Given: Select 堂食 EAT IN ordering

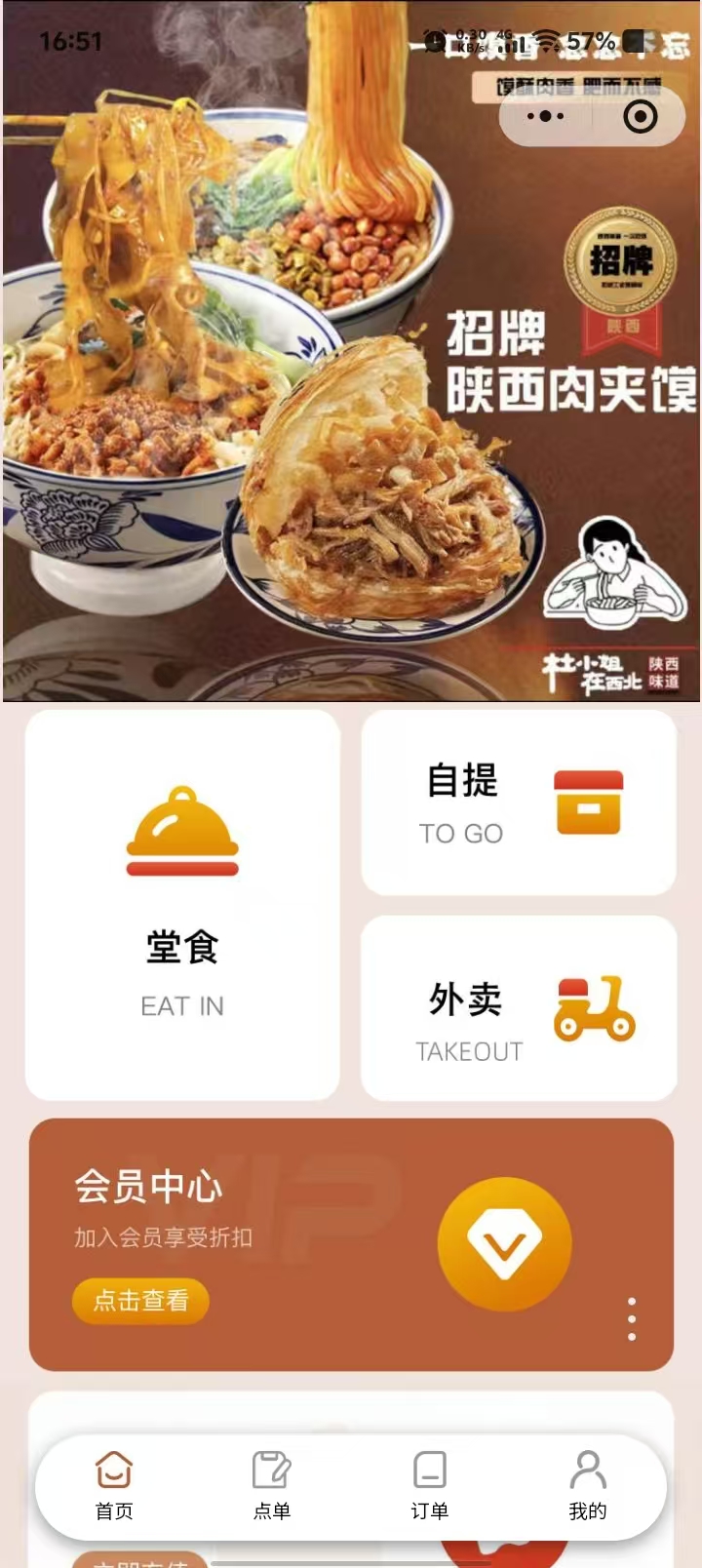Looking at the screenshot, I should click(x=182, y=904).
